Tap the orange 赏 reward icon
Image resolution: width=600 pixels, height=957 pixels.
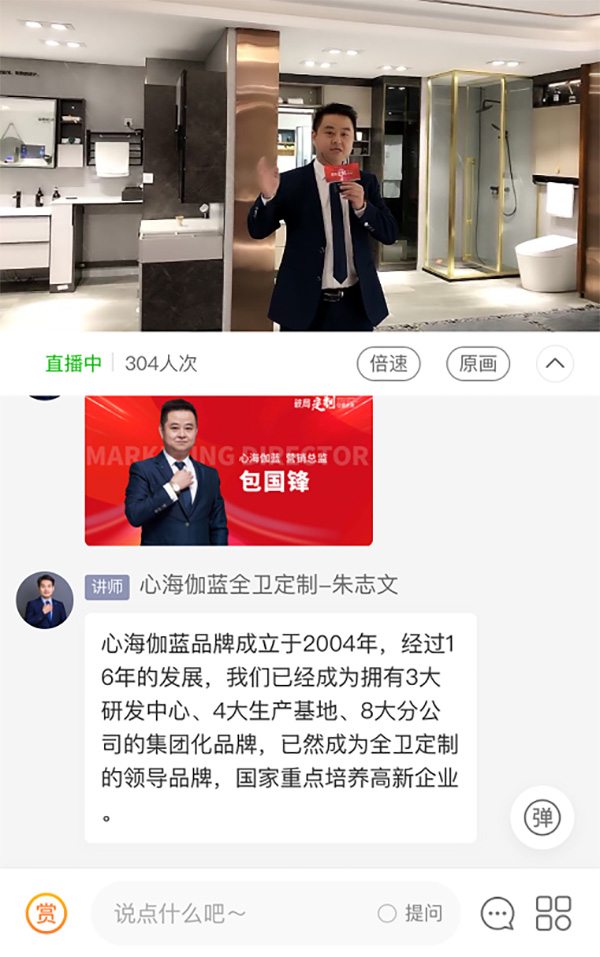click(x=46, y=913)
